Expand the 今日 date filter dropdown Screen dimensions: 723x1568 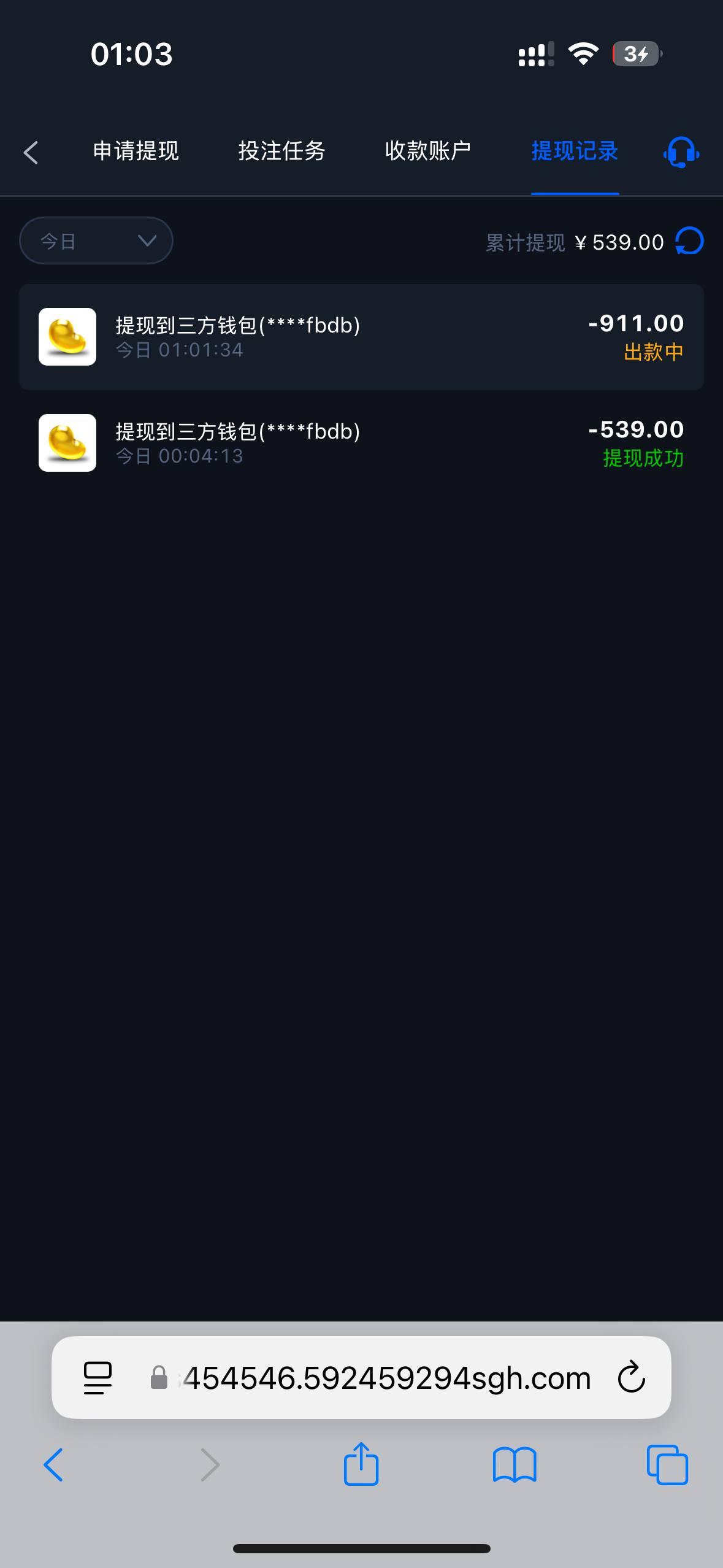click(96, 240)
